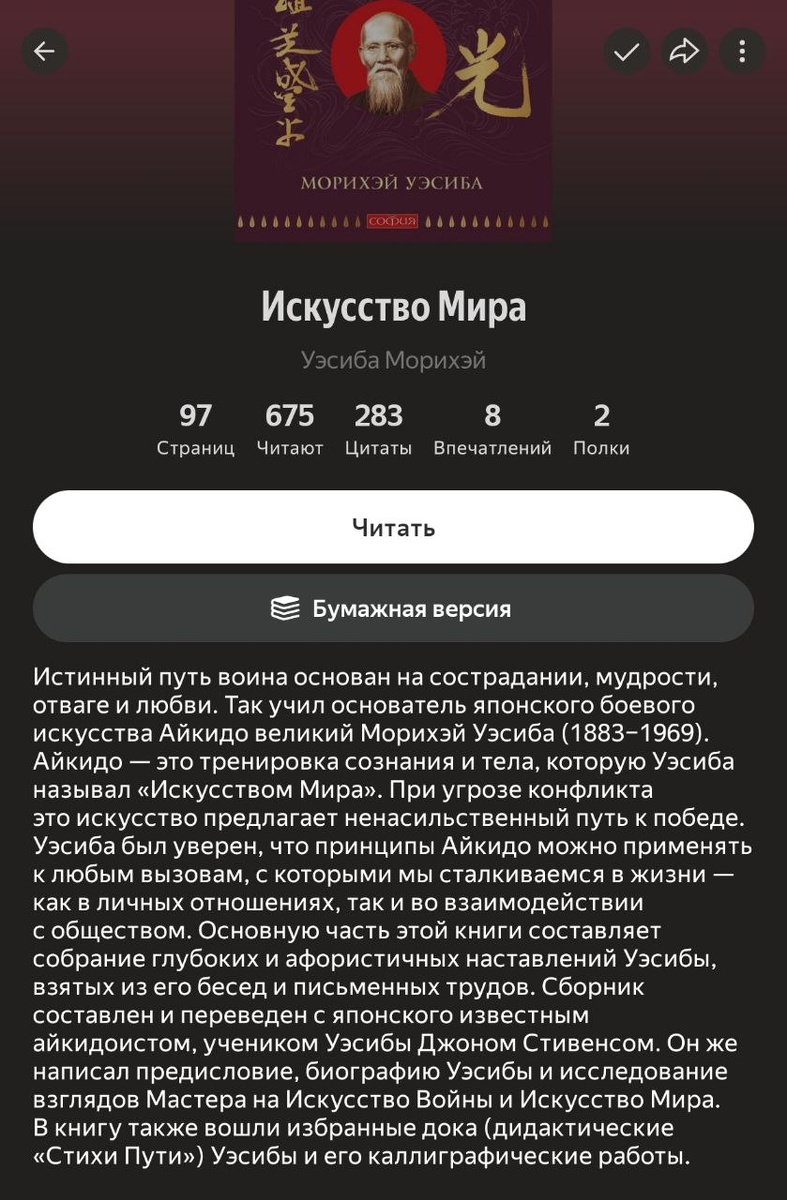The image size is (787, 1200).
Task: Tap the stacked-books icon beside Бумажная версия
Action: pos(286,608)
